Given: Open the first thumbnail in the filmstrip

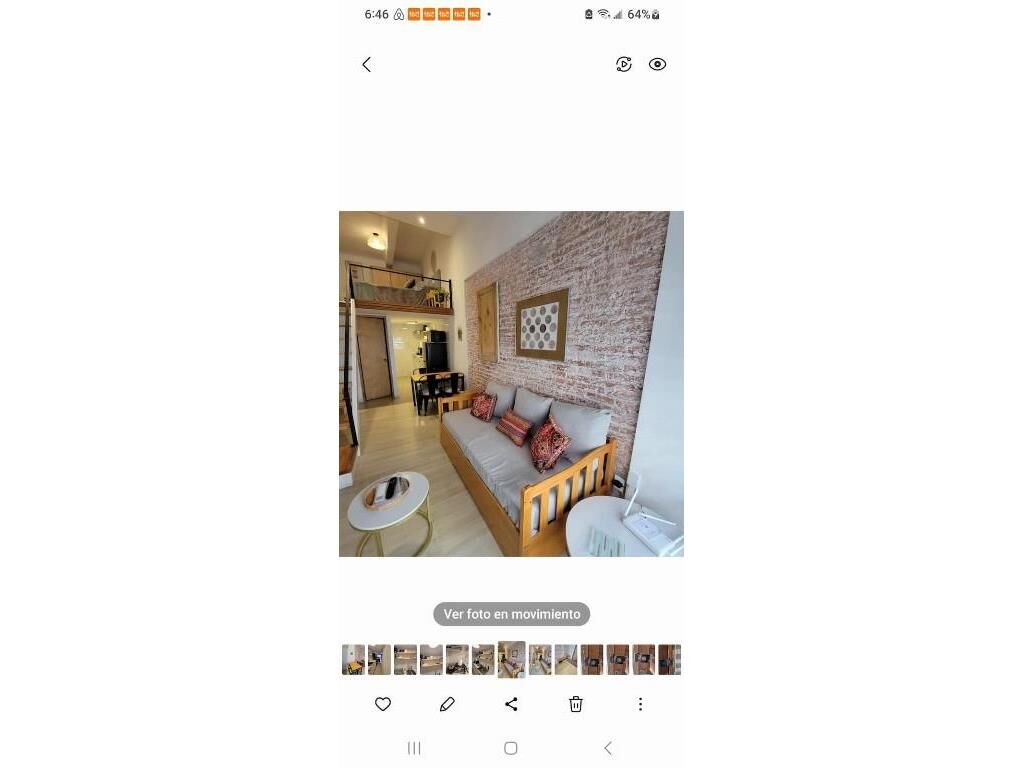Looking at the screenshot, I should pos(353,660).
